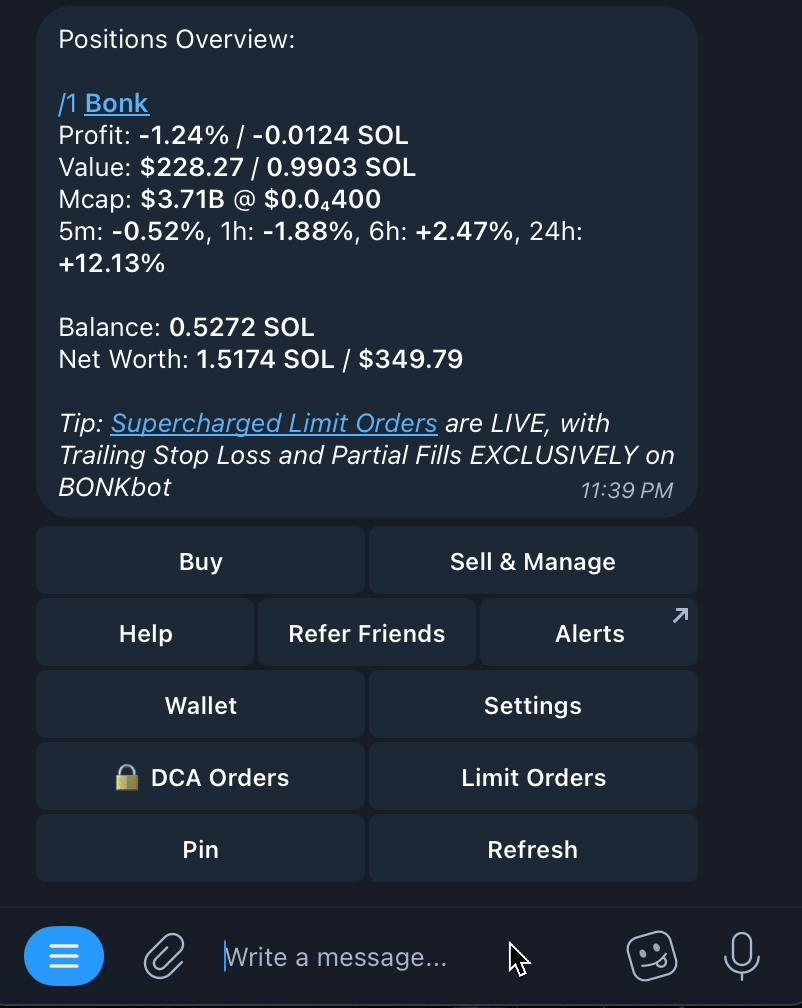
Task: Refresh the positions overview
Action: [x=532, y=850]
